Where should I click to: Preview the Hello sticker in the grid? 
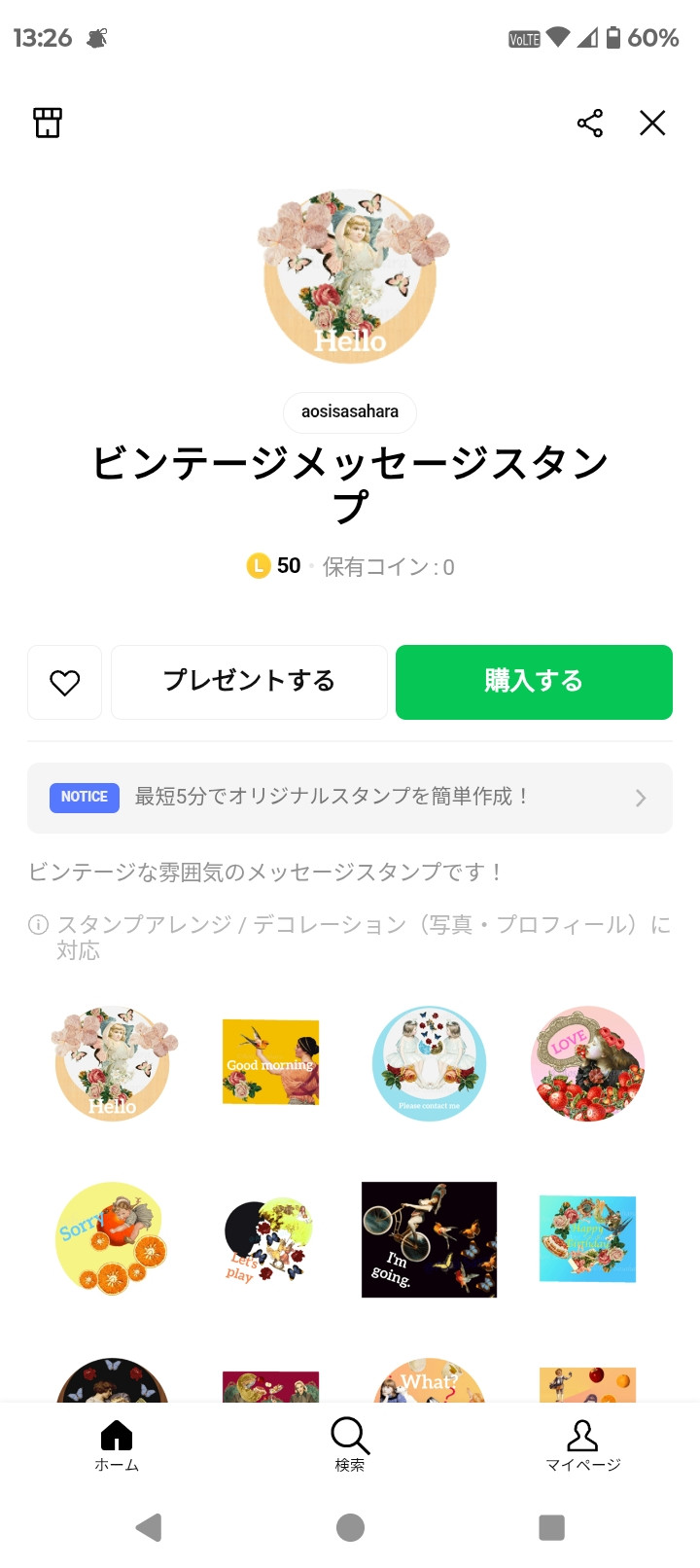[x=114, y=1062]
